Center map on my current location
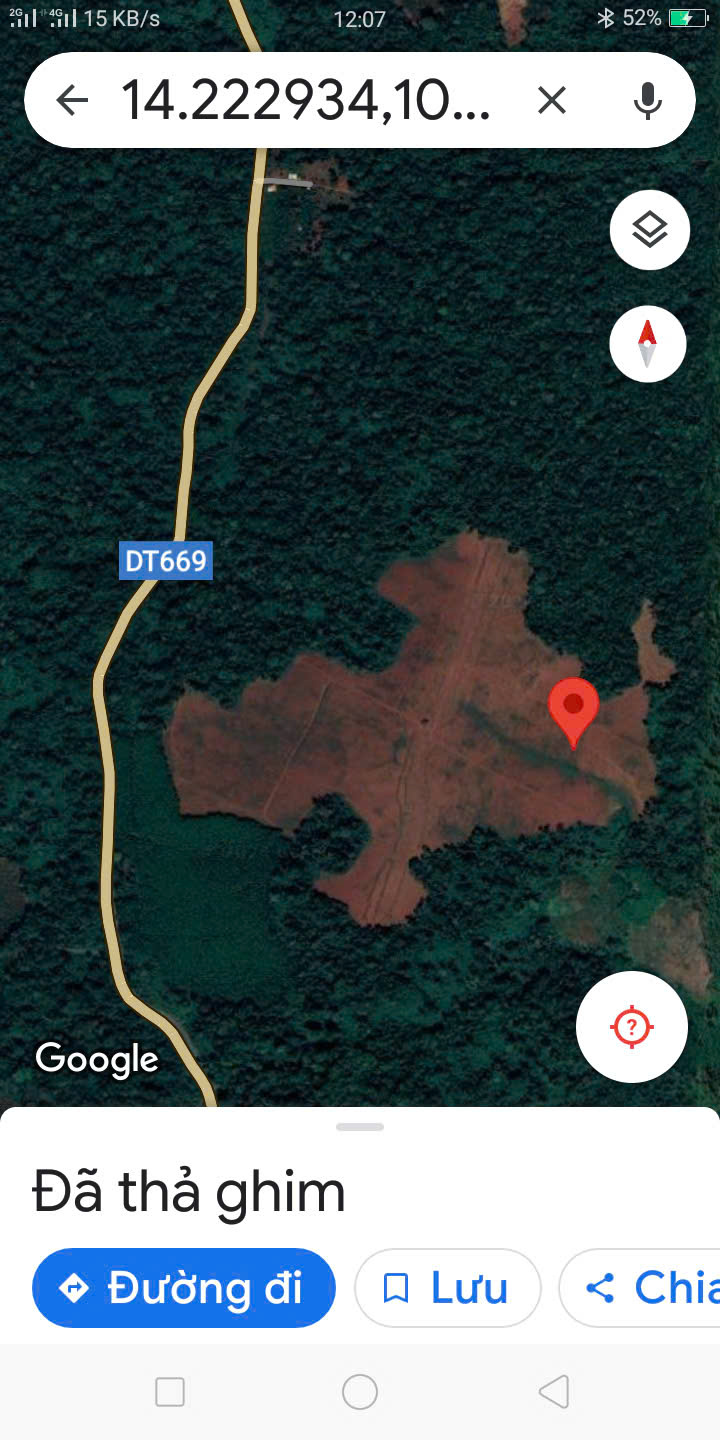This screenshot has height=1440, width=720. 632,1027
